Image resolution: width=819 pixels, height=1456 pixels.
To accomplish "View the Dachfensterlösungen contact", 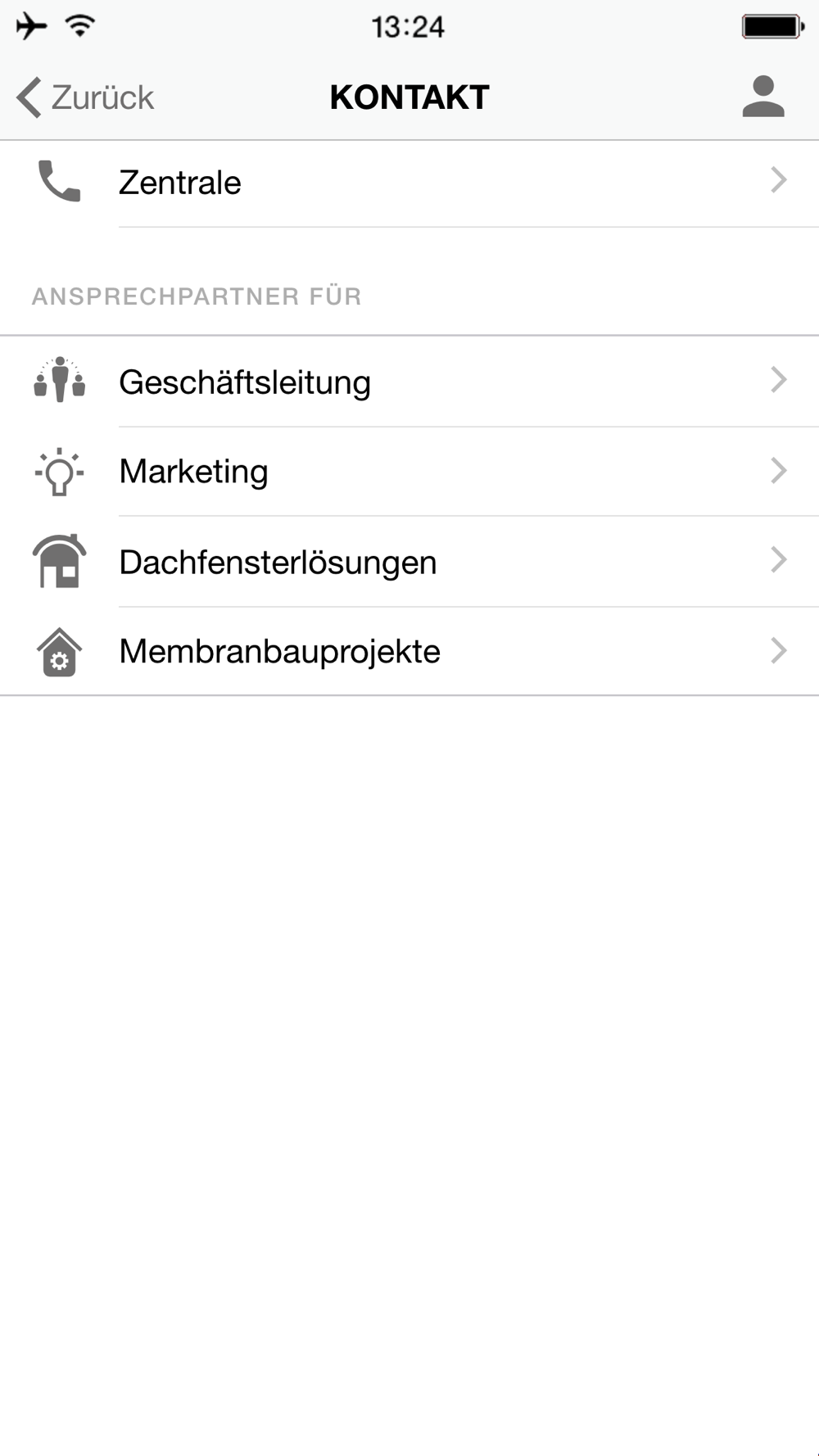I will [x=409, y=562].
